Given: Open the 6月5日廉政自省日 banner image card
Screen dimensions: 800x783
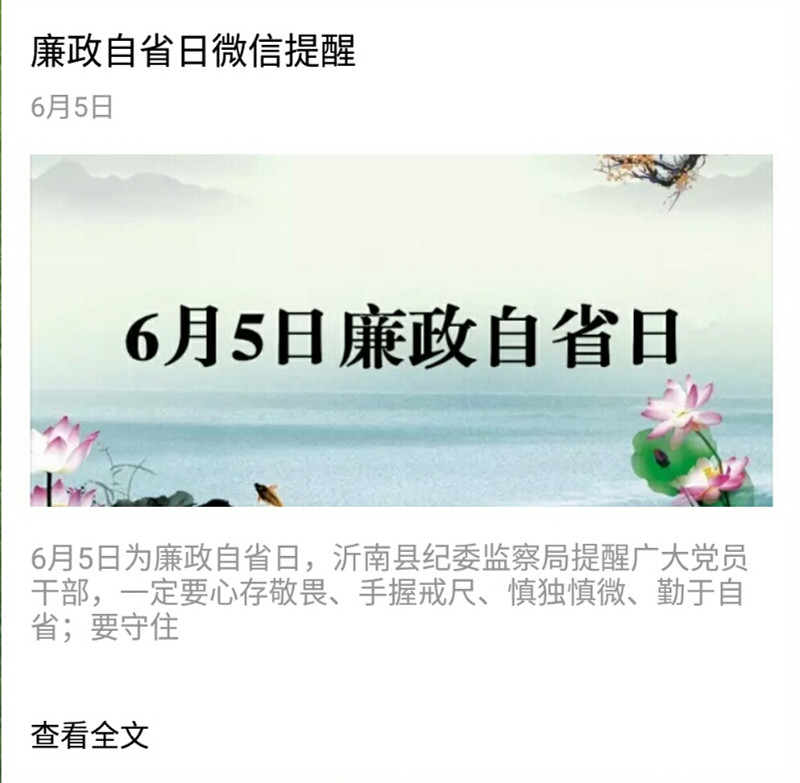Looking at the screenshot, I should click(x=401, y=330).
